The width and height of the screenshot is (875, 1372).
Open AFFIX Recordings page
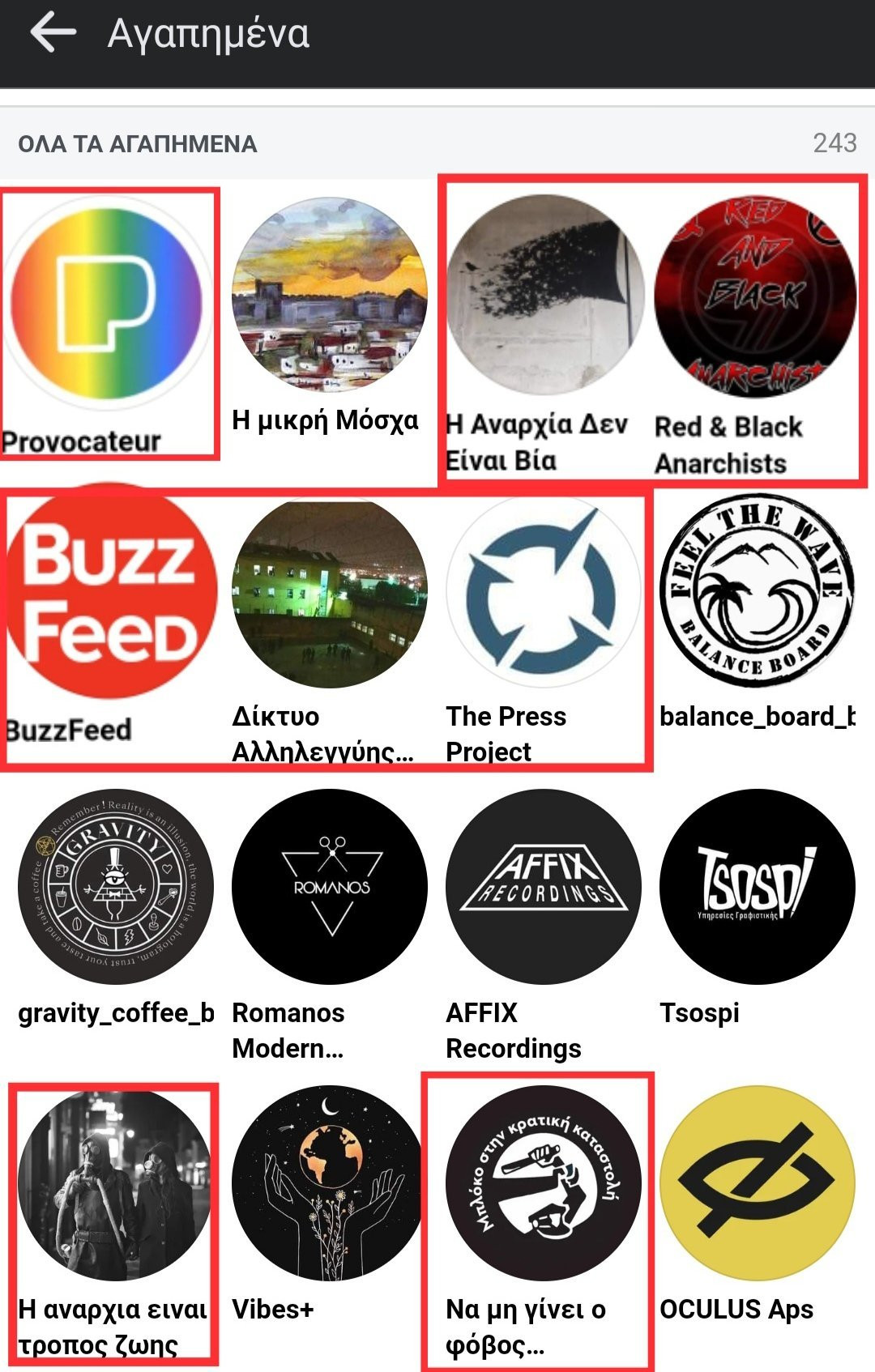(x=543, y=888)
